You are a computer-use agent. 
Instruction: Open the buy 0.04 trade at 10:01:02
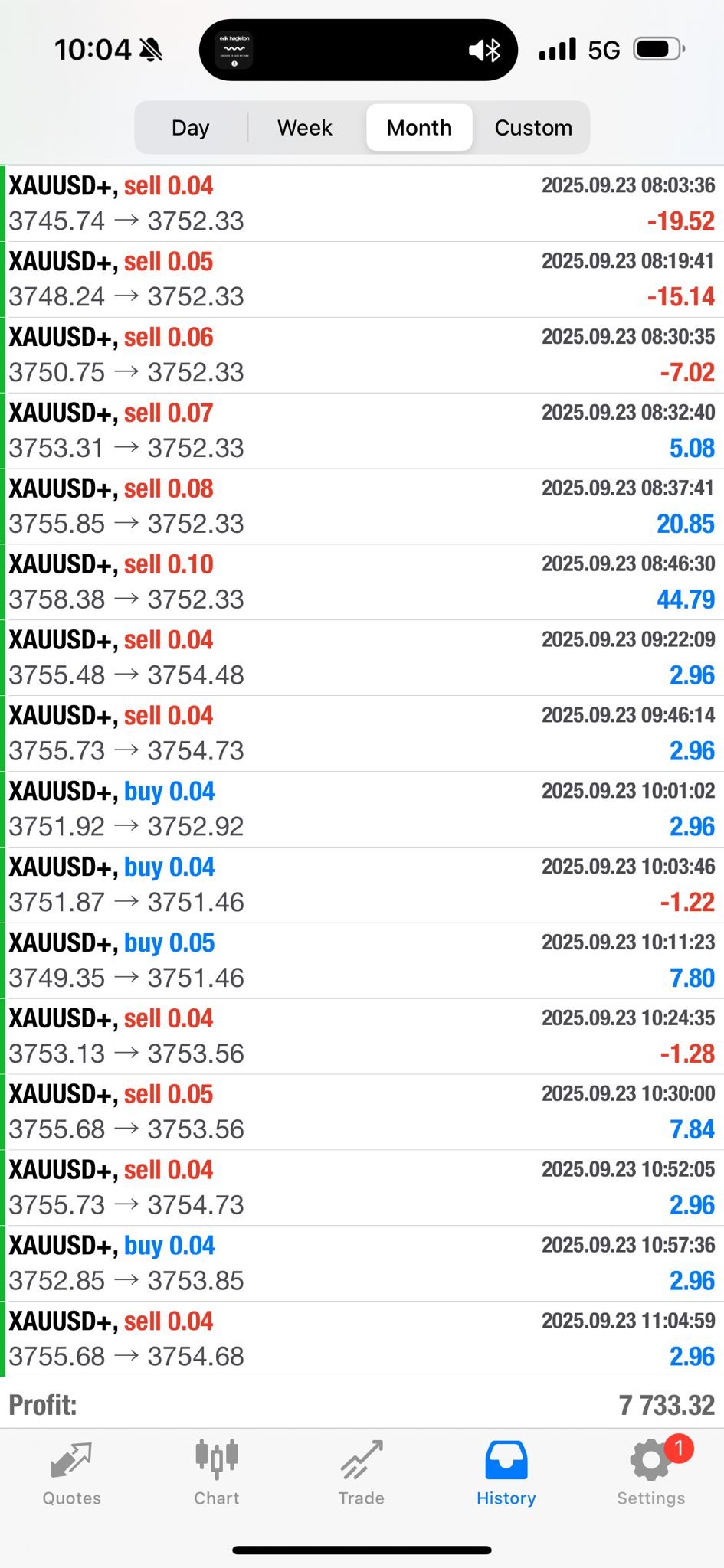tap(362, 809)
